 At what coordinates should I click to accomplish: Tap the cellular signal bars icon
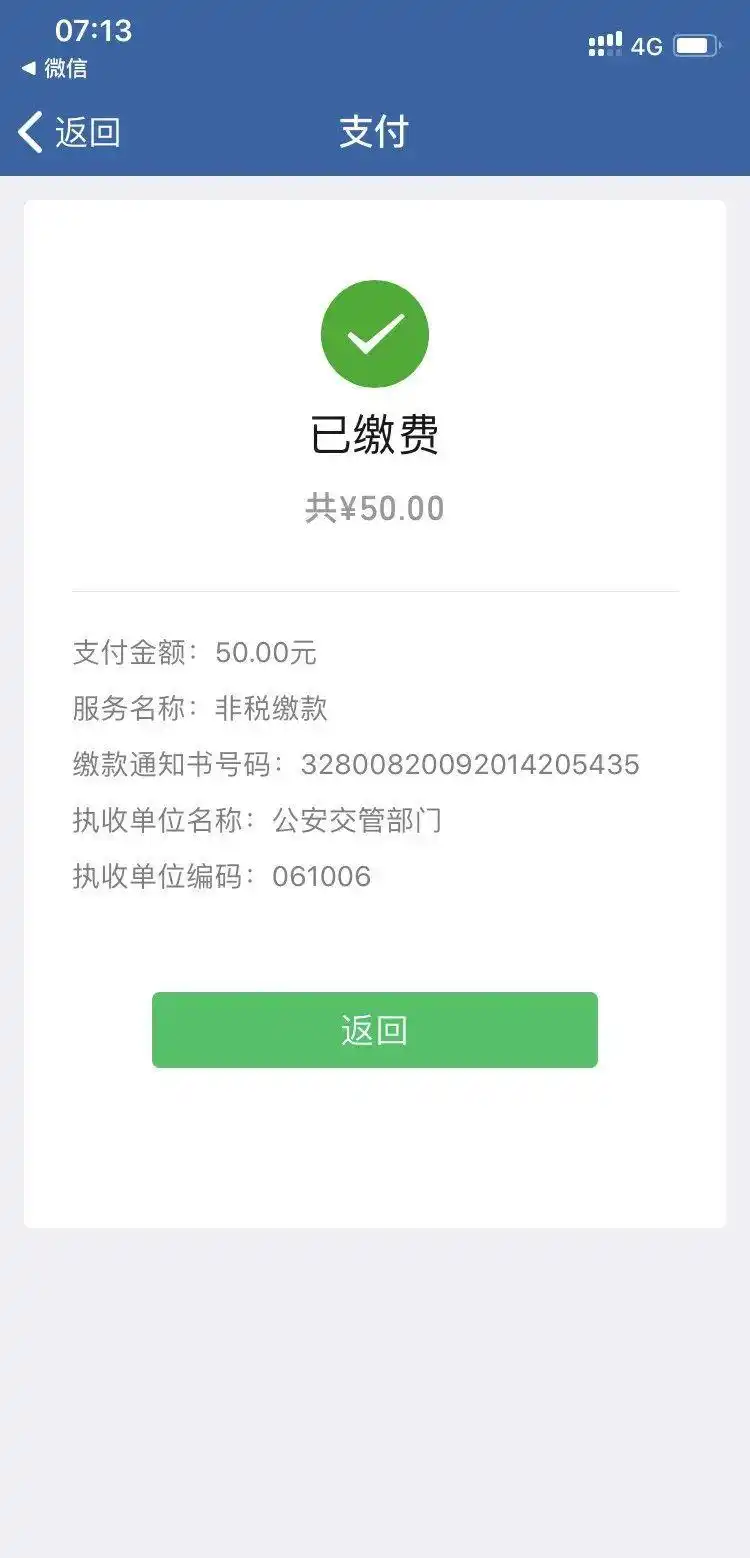pos(604,45)
